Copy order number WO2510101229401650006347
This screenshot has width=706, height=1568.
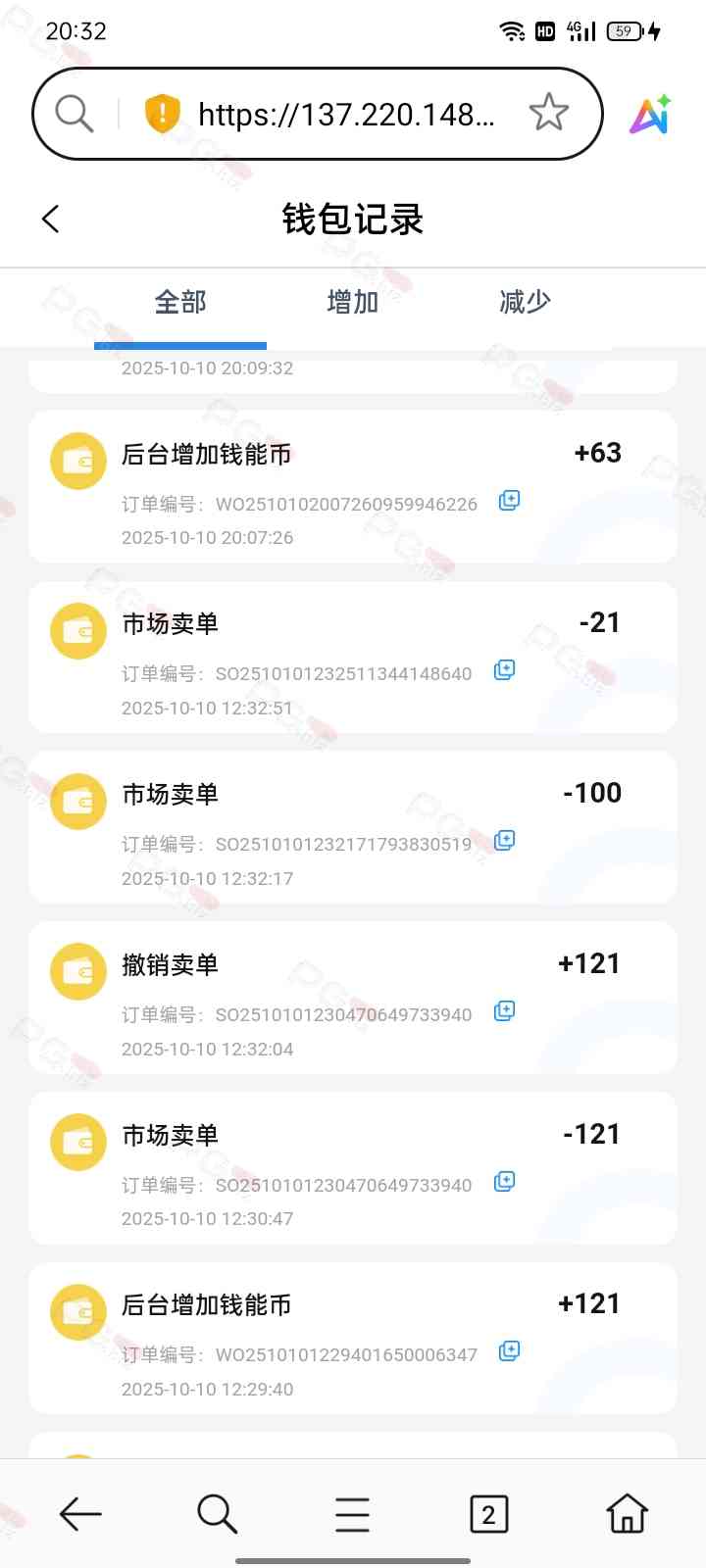tap(509, 1351)
